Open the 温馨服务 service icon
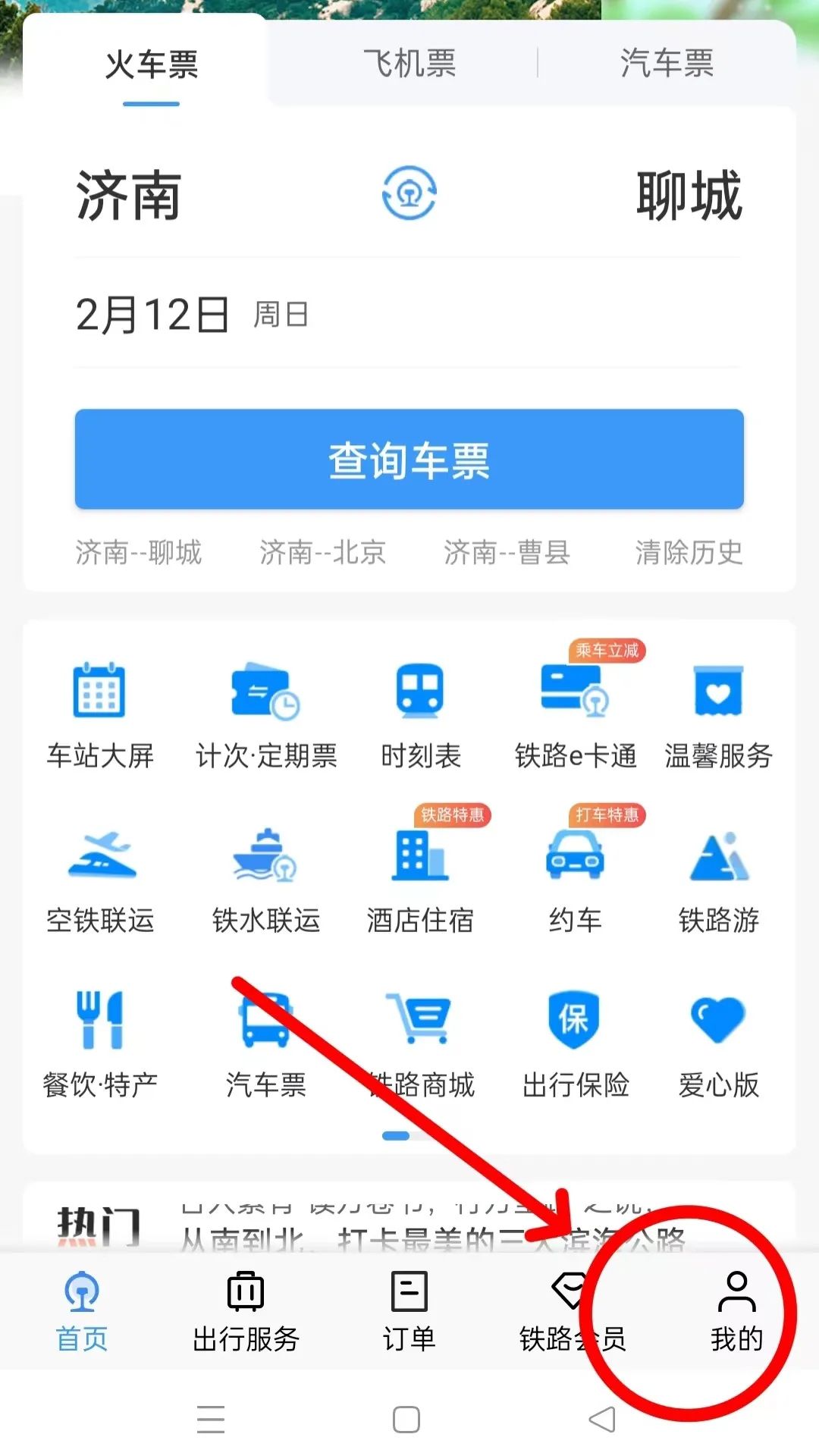Image resolution: width=819 pixels, height=1456 pixels. click(x=717, y=705)
